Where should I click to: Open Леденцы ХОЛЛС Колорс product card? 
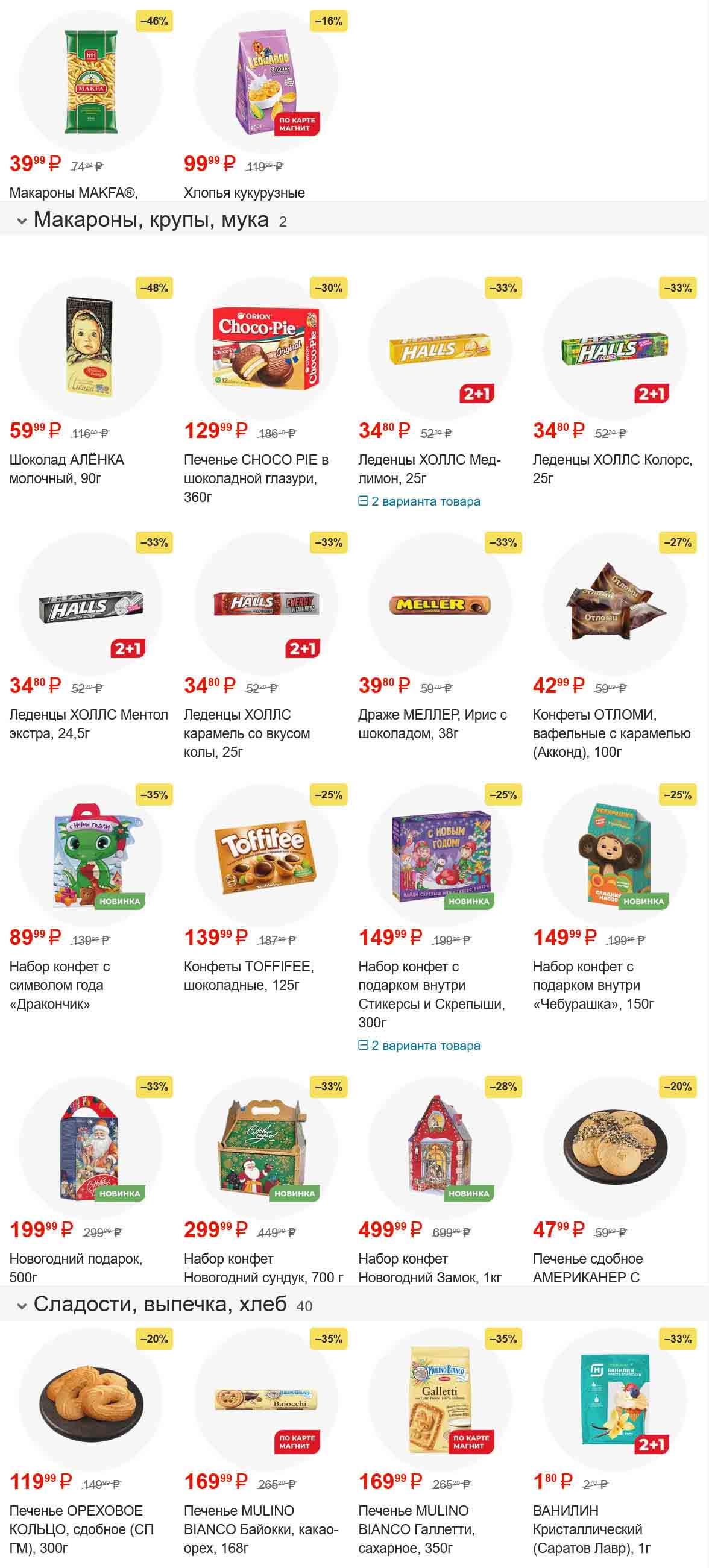pos(614,347)
